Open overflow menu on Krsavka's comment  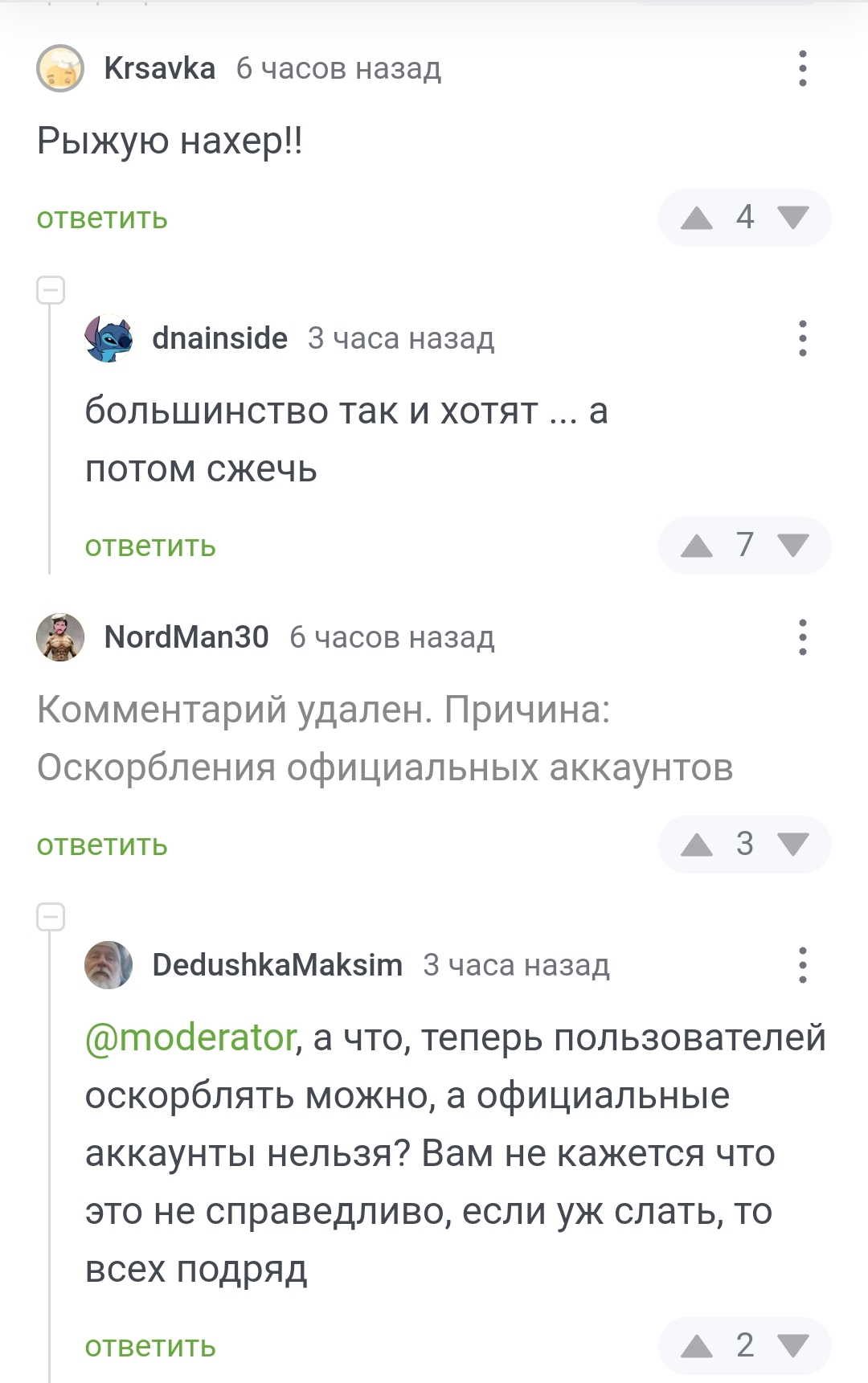[x=802, y=68]
